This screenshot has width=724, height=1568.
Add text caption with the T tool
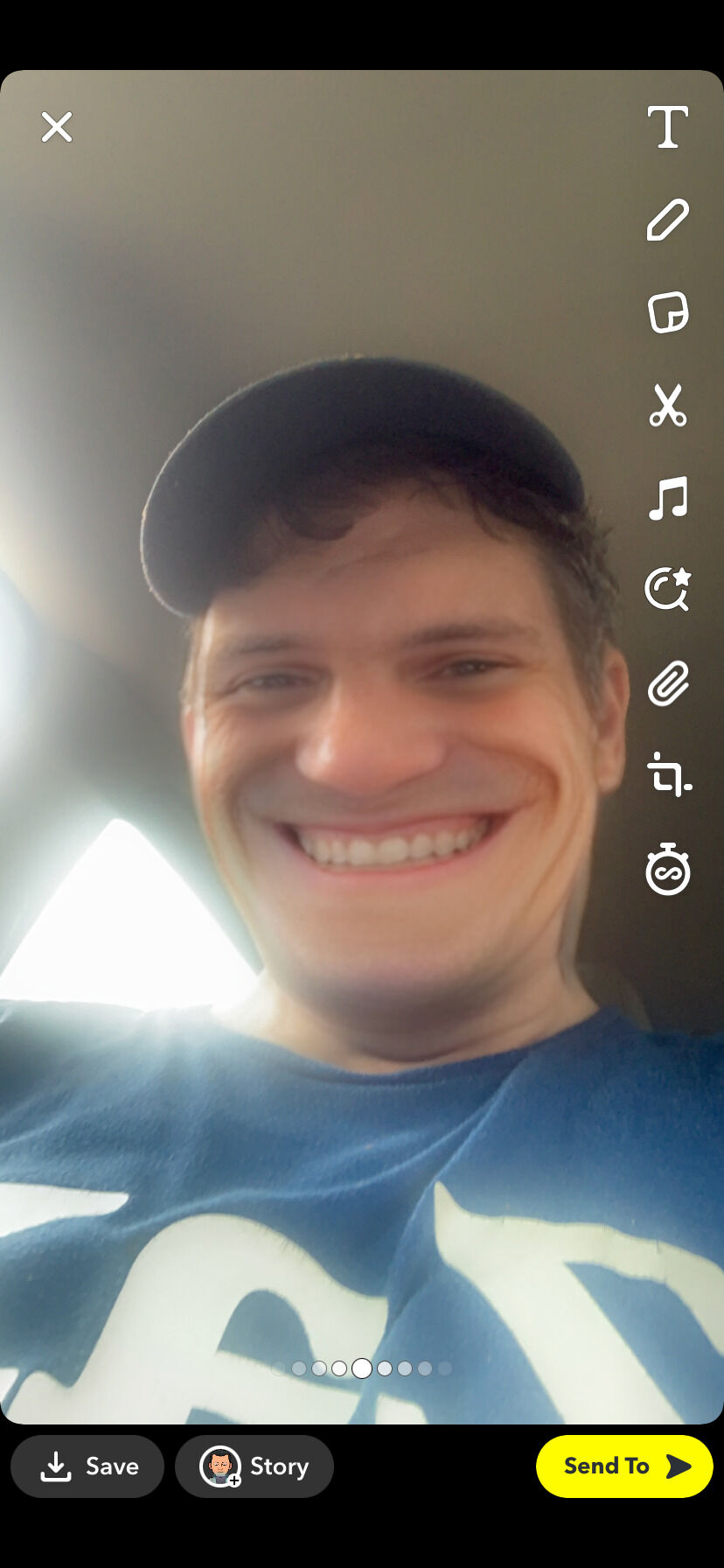667,128
